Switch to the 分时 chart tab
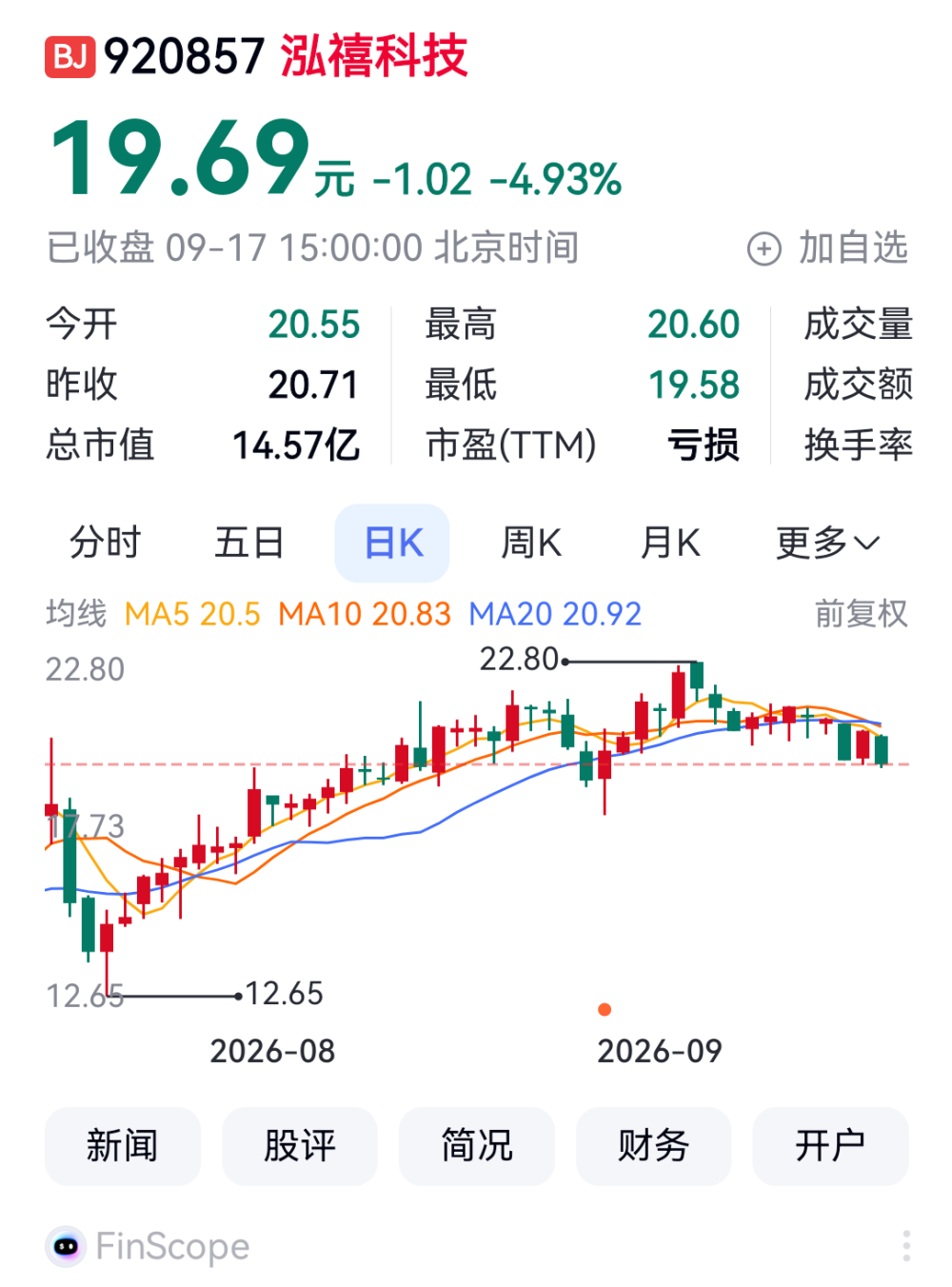This screenshot has height=1287, width=952. tap(106, 543)
